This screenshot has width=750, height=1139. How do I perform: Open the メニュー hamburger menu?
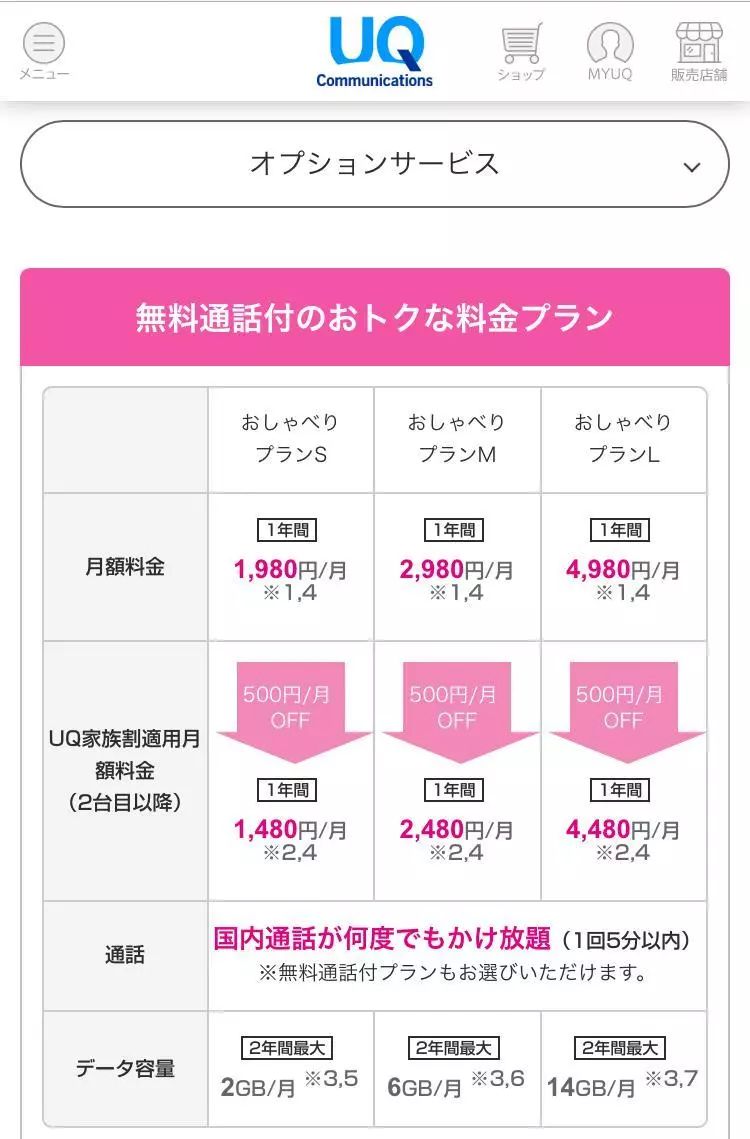point(43,50)
